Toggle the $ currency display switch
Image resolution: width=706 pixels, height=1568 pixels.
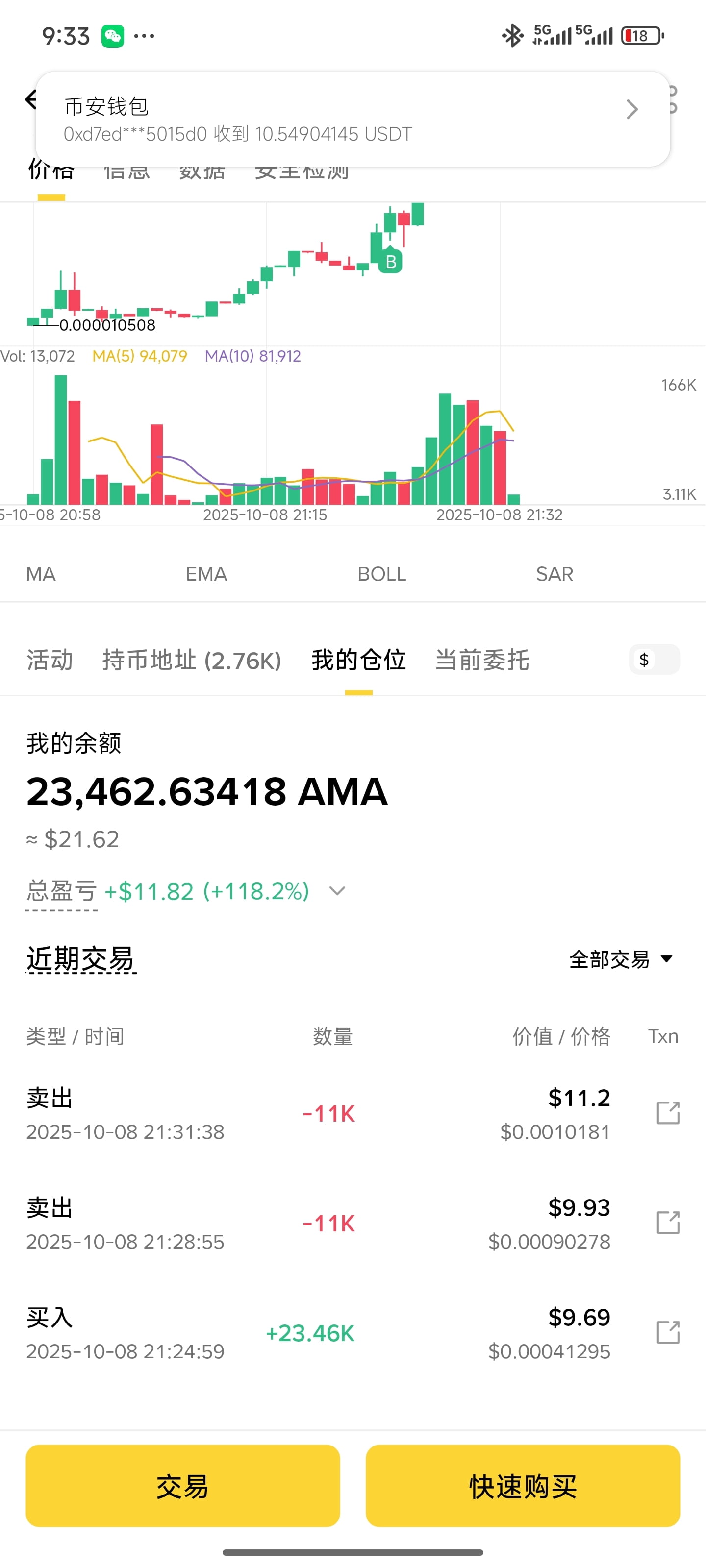(x=654, y=659)
